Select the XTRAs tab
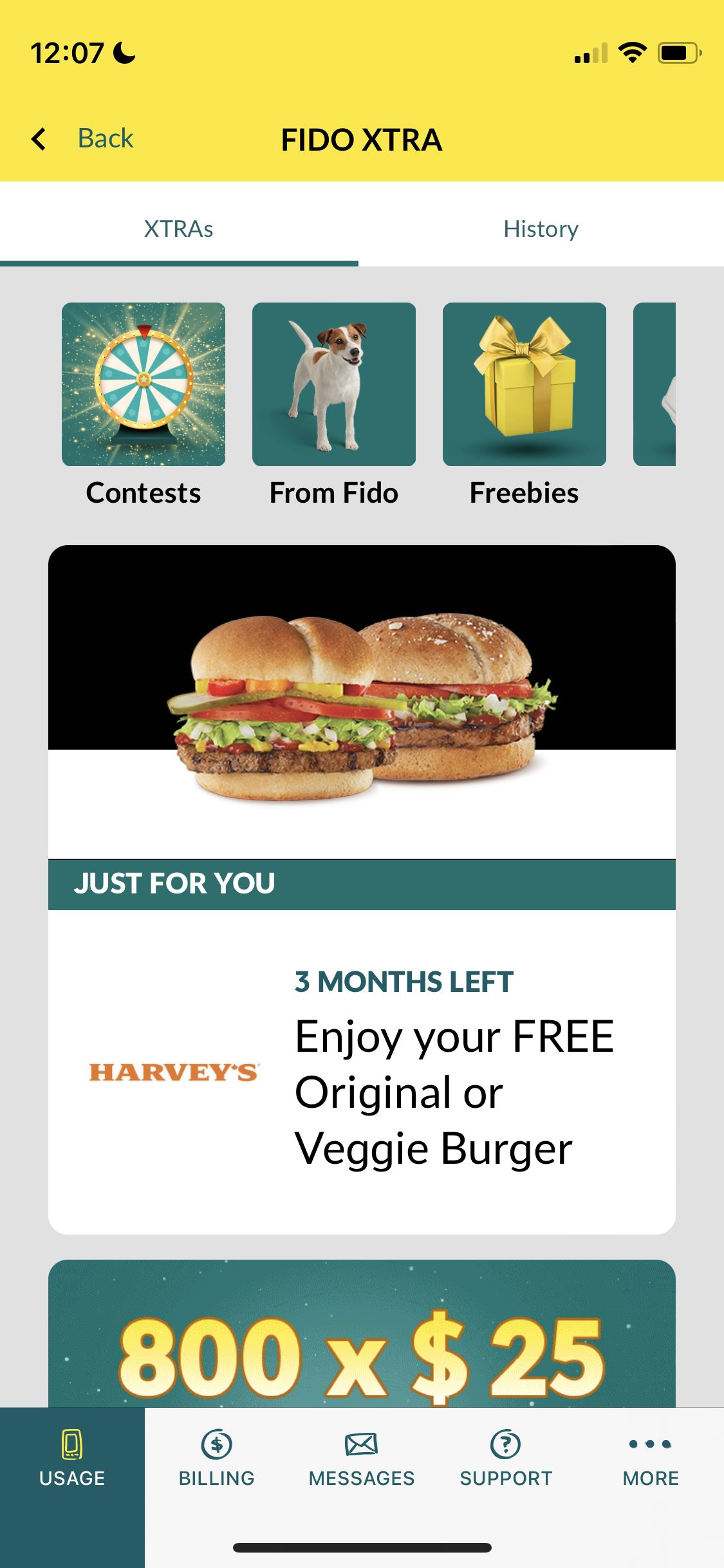The height and width of the screenshot is (1568, 724). coord(180,229)
